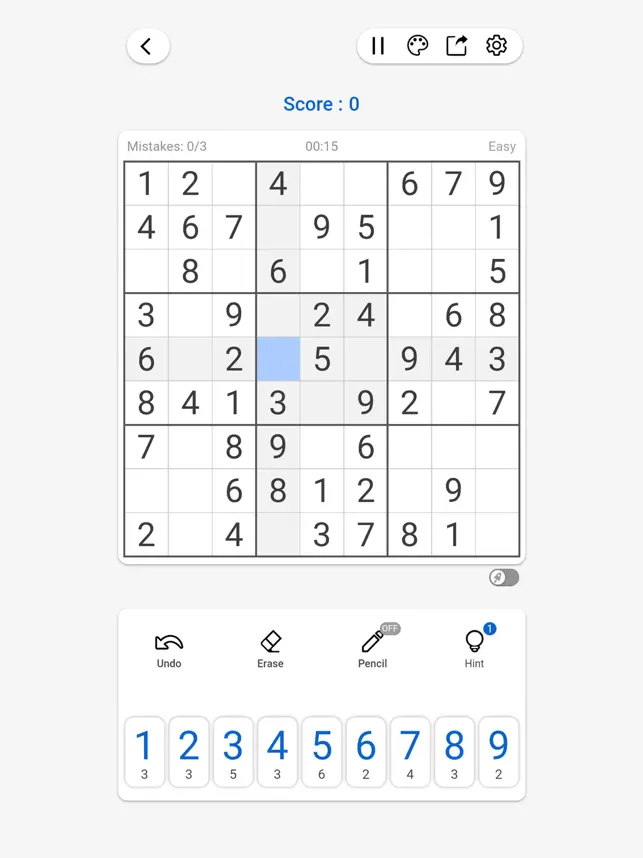
Task: Go back using the arrow button
Action: pos(147,46)
